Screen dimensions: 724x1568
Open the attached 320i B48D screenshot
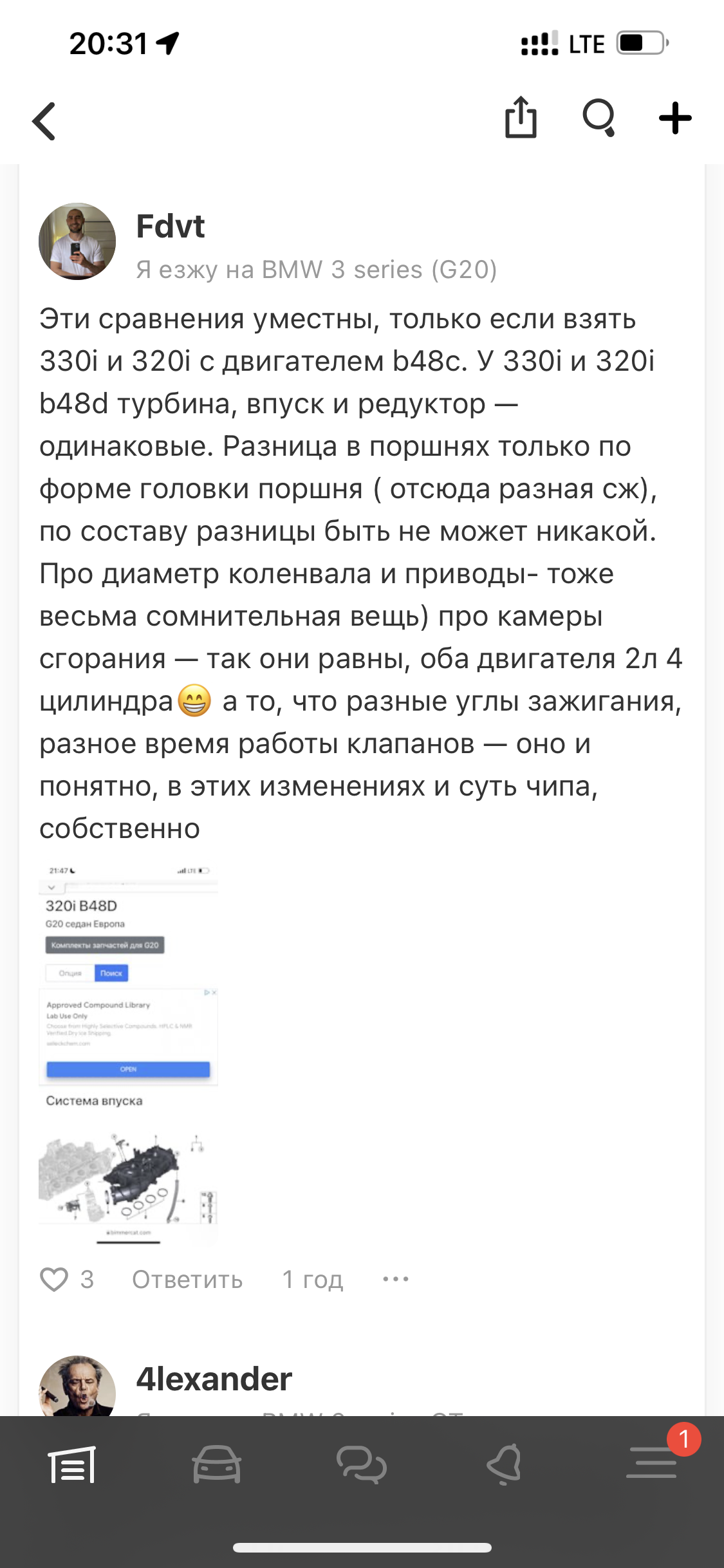tap(129, 1054)
